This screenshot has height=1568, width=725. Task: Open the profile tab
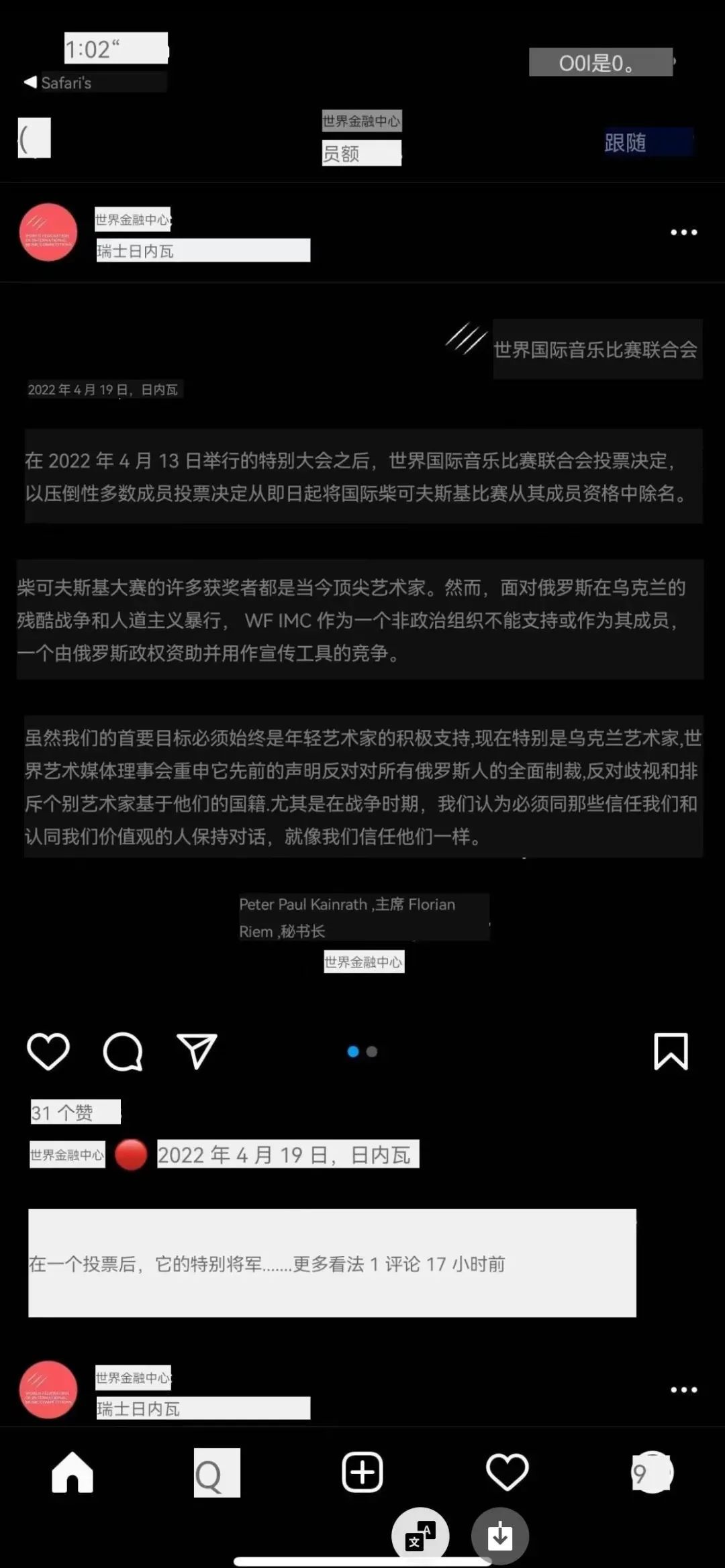click(651, 1473)
